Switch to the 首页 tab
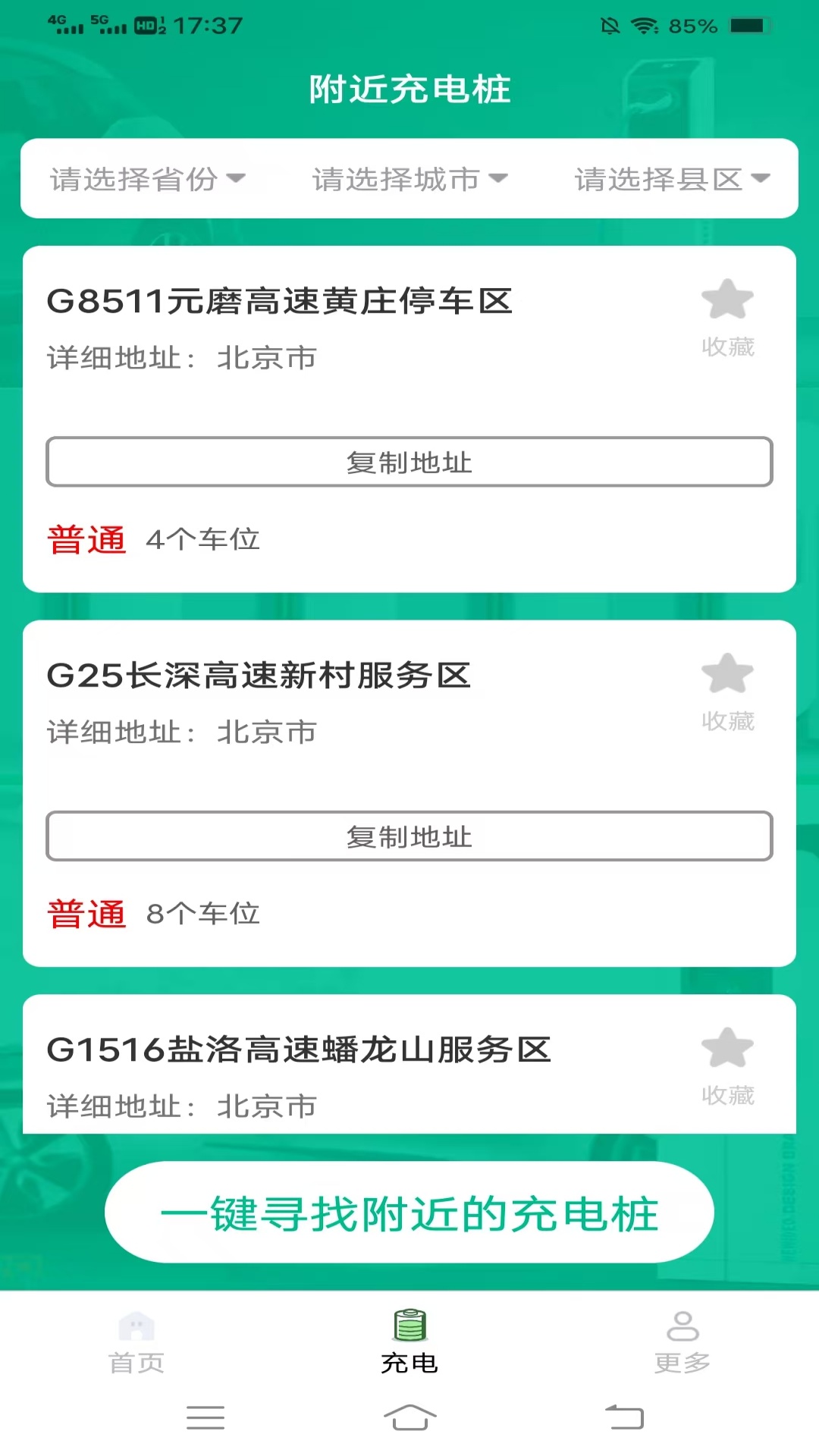This screenshot has height=1456, width=819. coord(136,1342)
